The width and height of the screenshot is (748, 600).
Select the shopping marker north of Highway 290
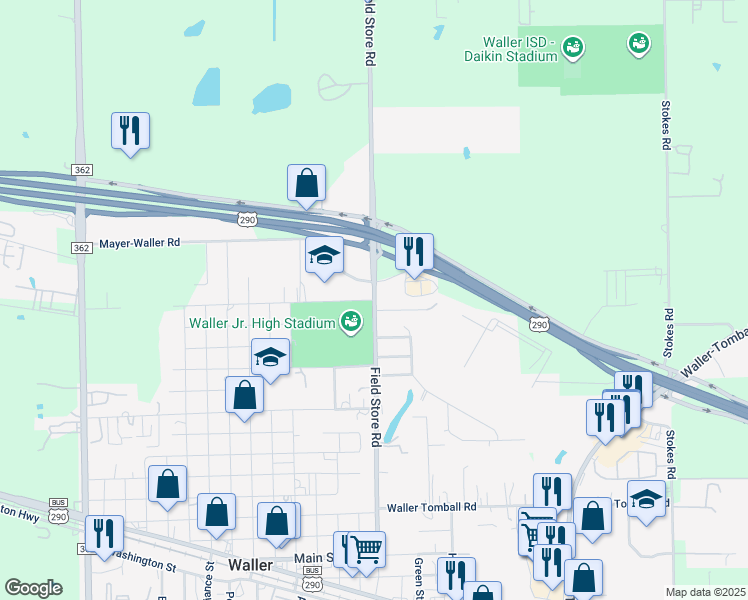click(x=306, y=183)
